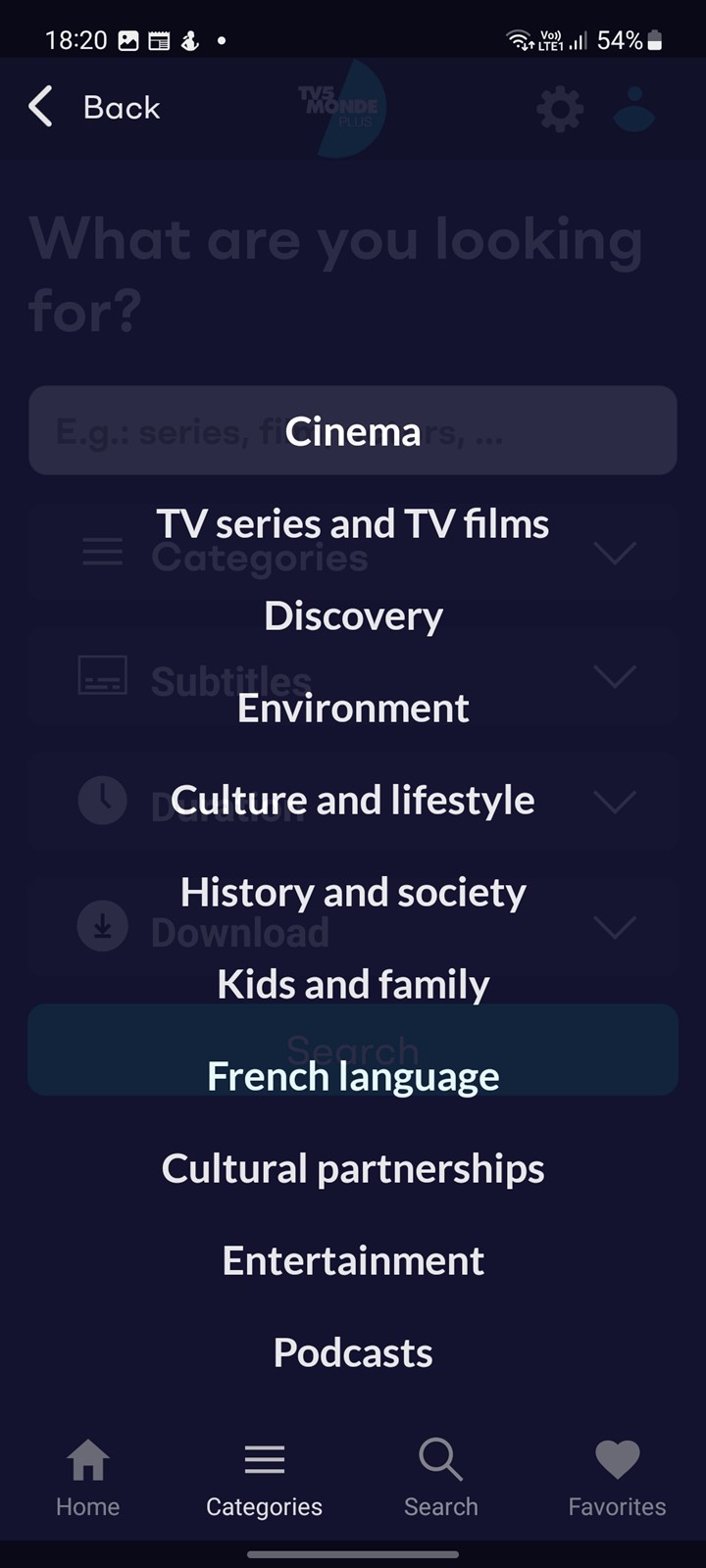
Task: Switch to the Home tab
Action: pyautogui.click(x=88, y=1478)
